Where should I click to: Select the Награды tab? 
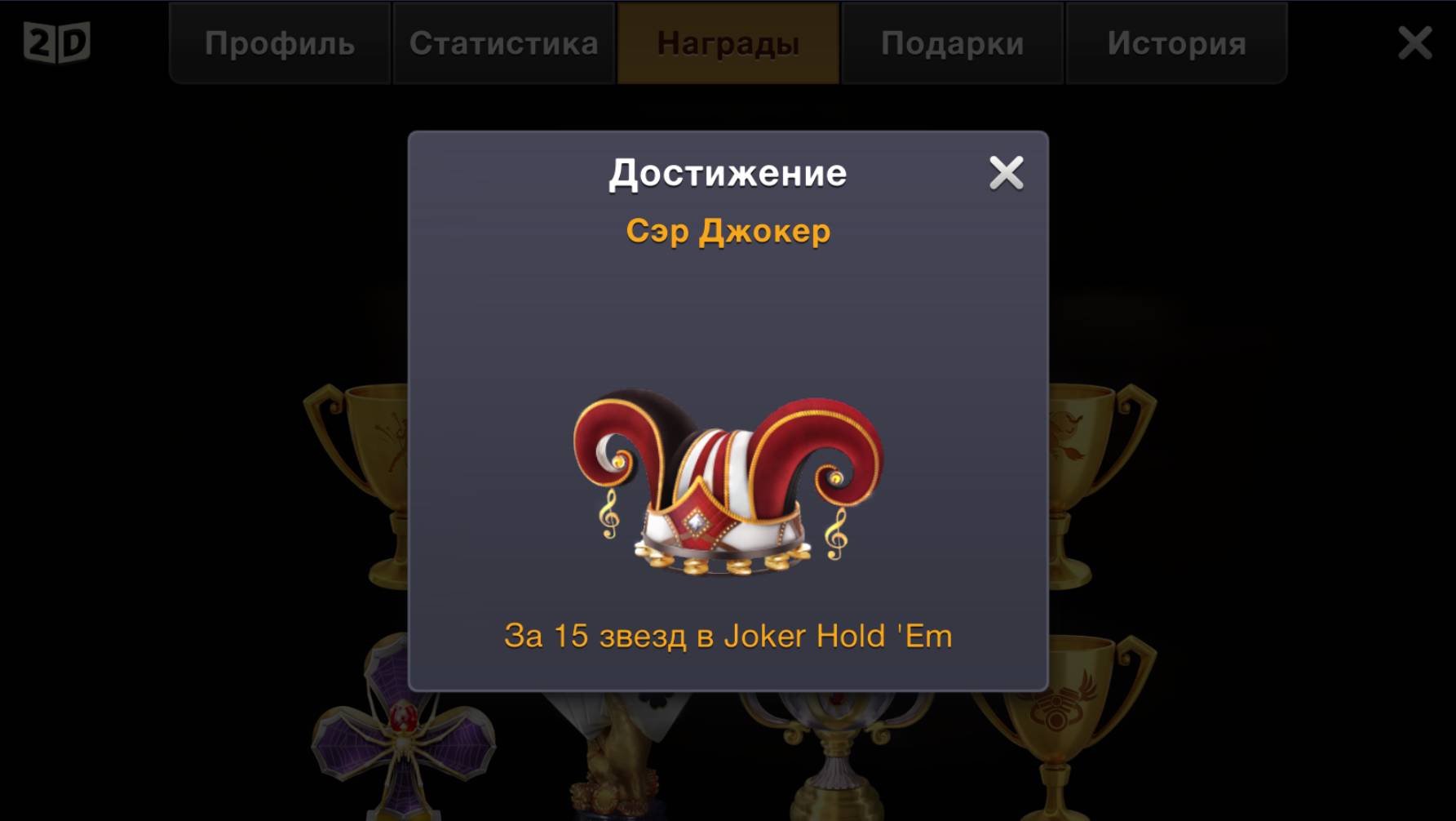pyautogui.click(x=728, y=43)
